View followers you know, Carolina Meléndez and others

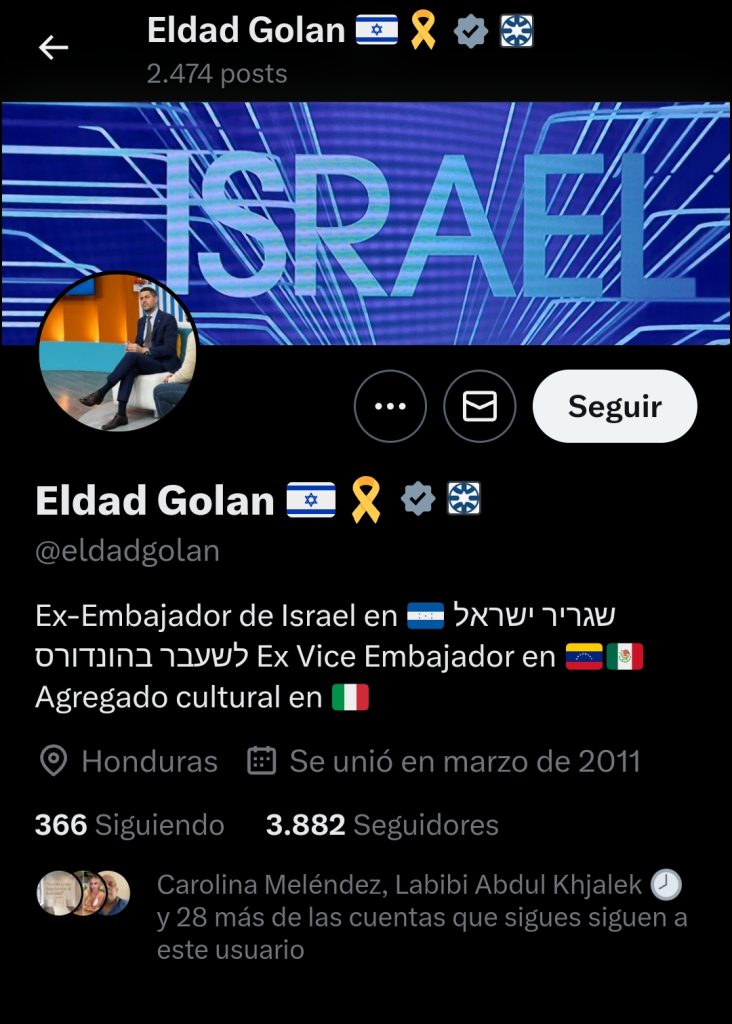(420, 916)
